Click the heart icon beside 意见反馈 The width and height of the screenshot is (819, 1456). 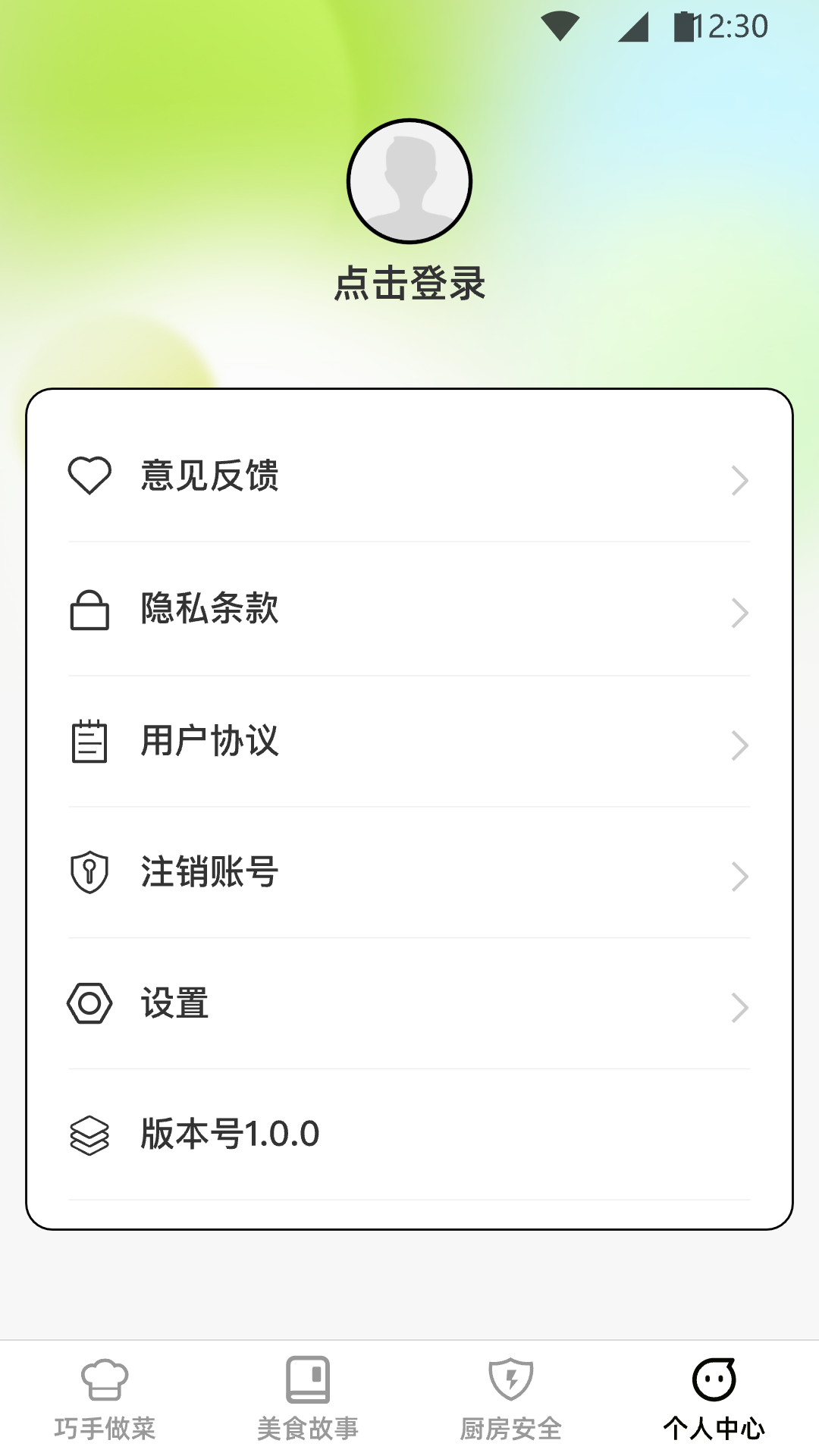pos(89,477)
